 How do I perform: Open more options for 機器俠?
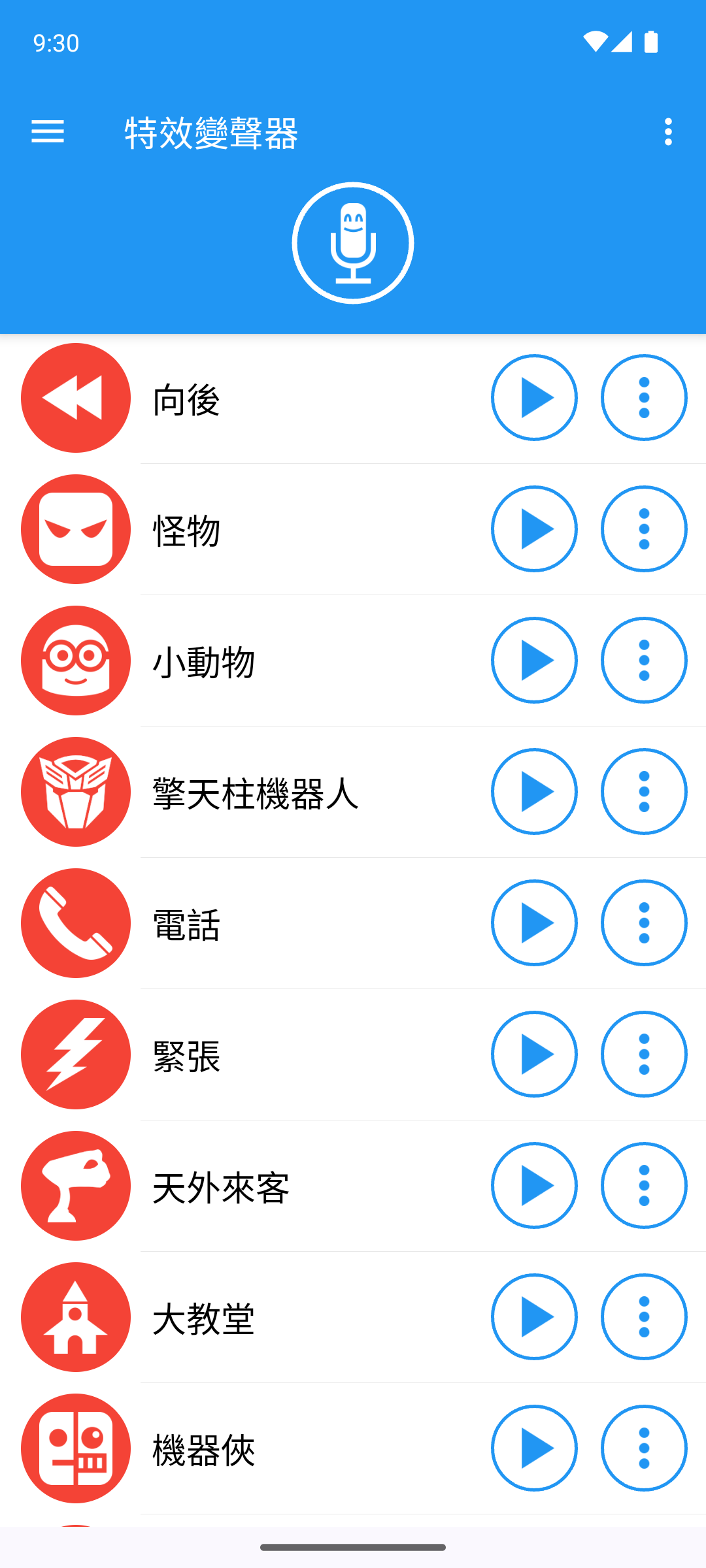pyautogui.click(x=644, y=1448)
